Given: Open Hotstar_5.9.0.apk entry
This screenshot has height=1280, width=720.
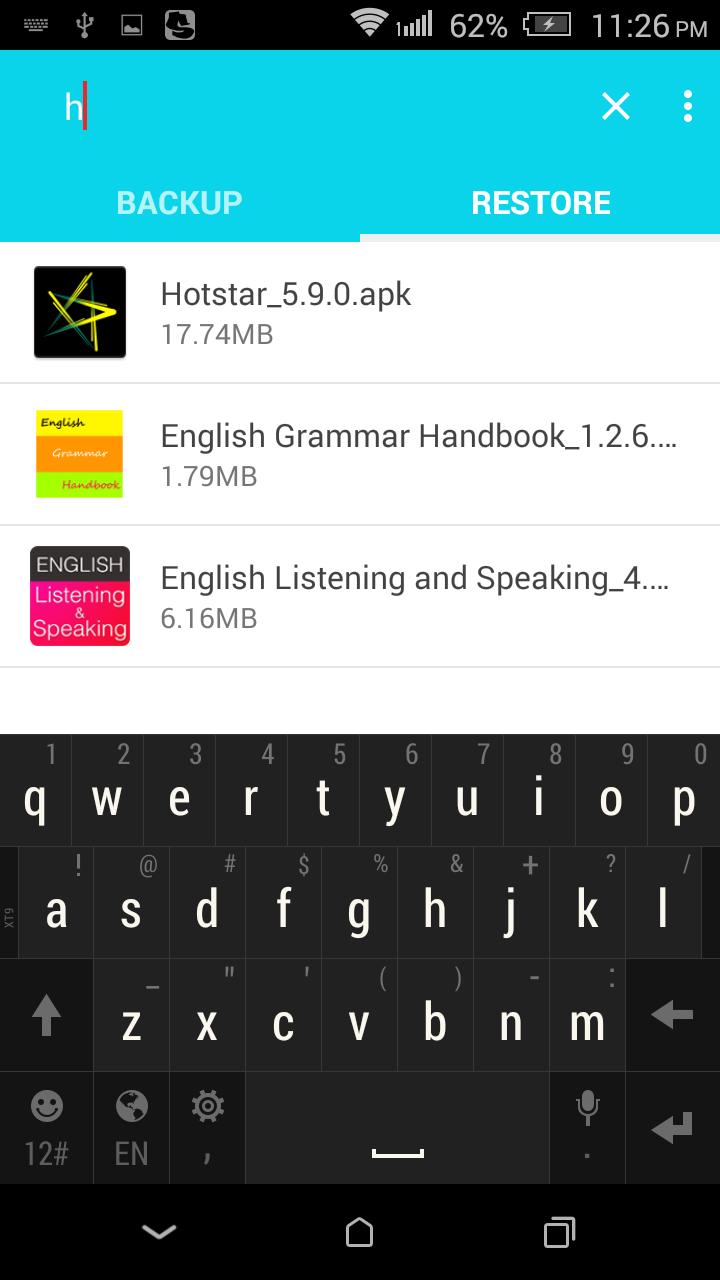Looking at the screenshot, I should 360,312.
